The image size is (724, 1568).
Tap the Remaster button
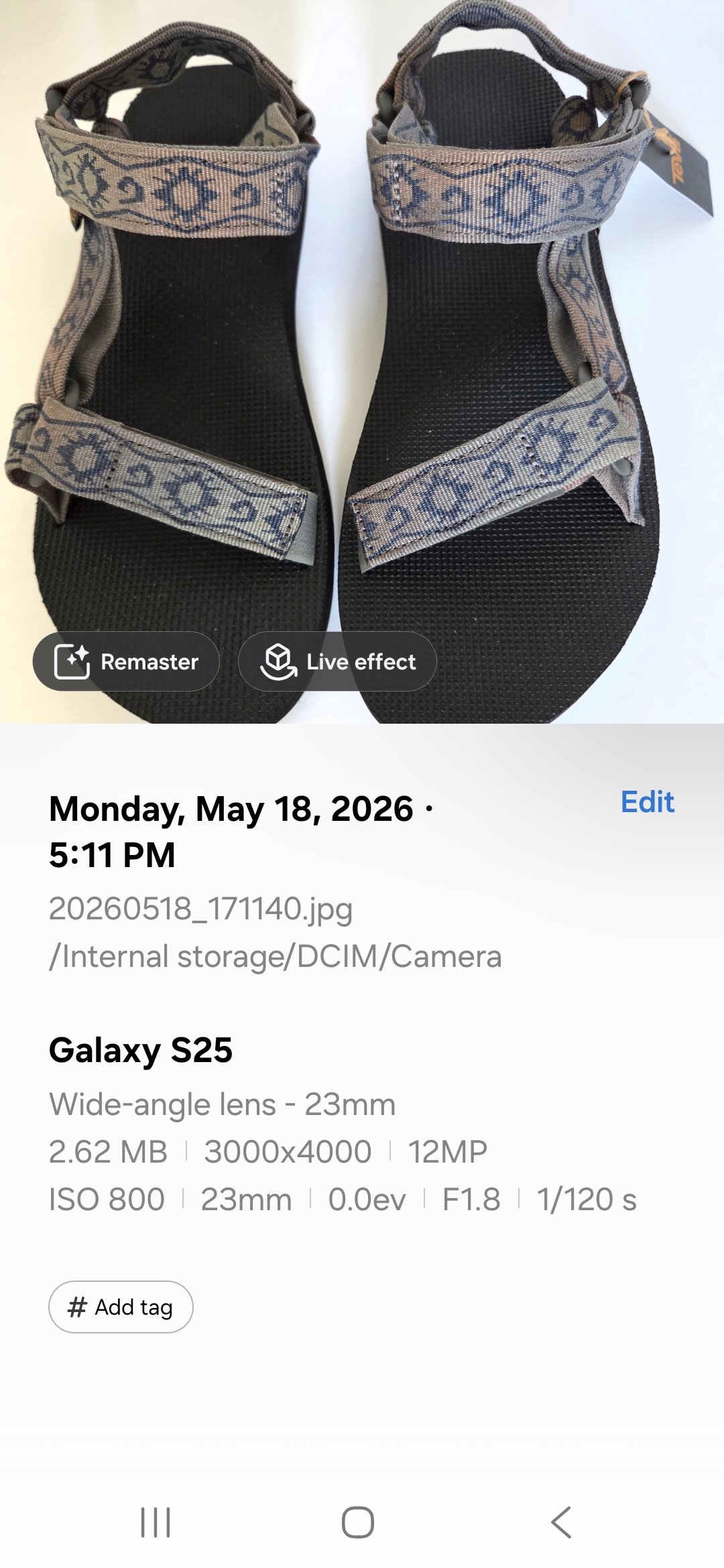[126, 661]
